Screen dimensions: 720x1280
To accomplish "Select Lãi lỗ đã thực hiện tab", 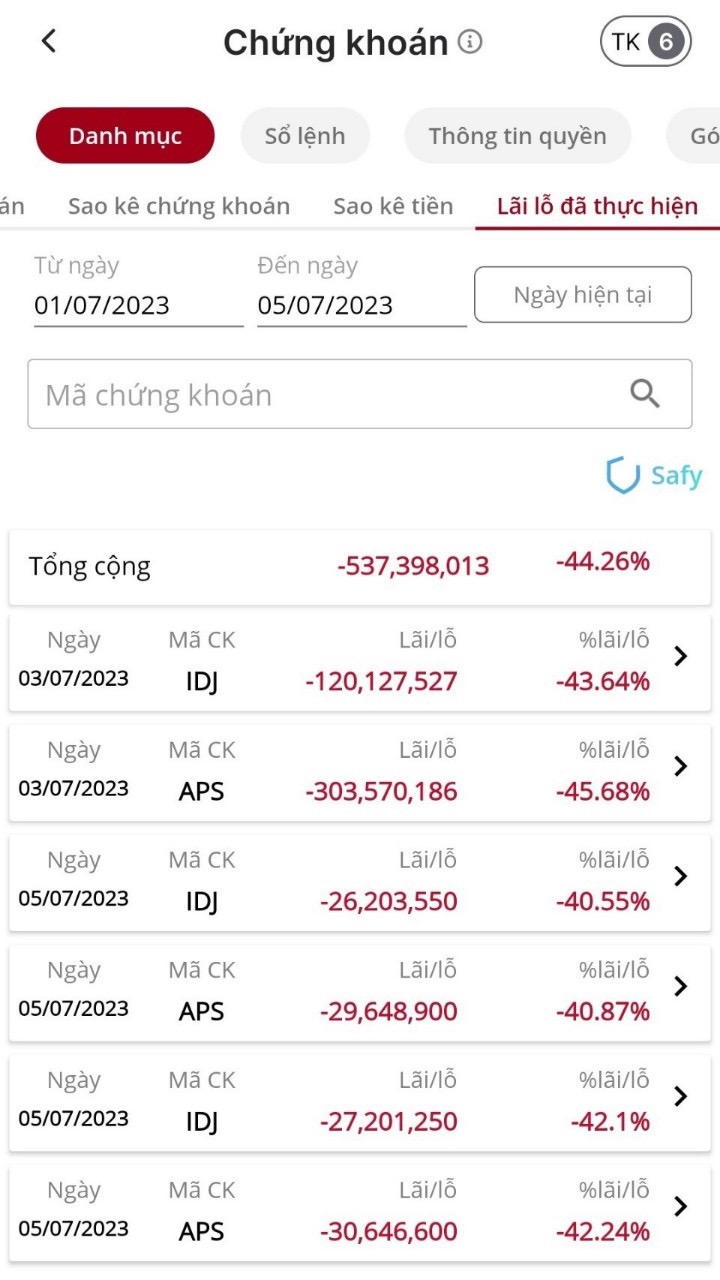I will 597,206.
